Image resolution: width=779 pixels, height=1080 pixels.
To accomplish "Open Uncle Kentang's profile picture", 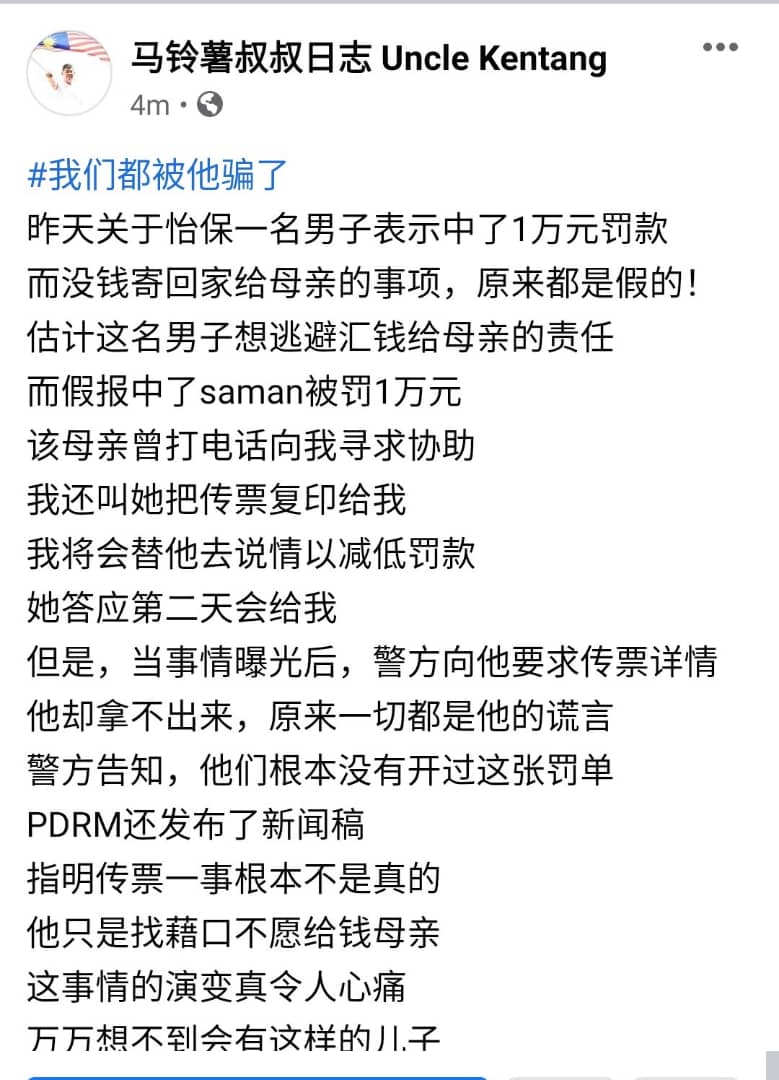I will (68, 73).
